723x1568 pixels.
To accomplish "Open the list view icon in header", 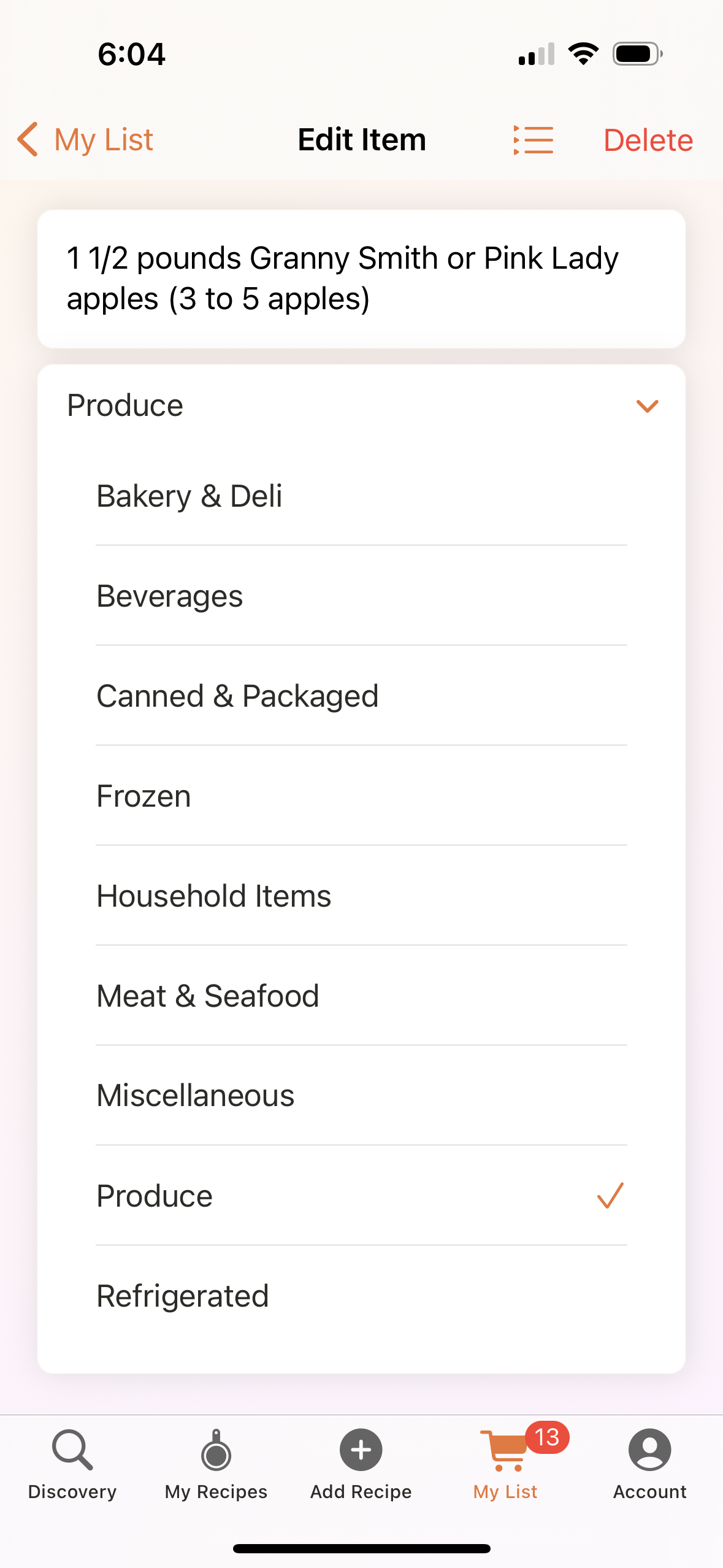I will (533, 140).
